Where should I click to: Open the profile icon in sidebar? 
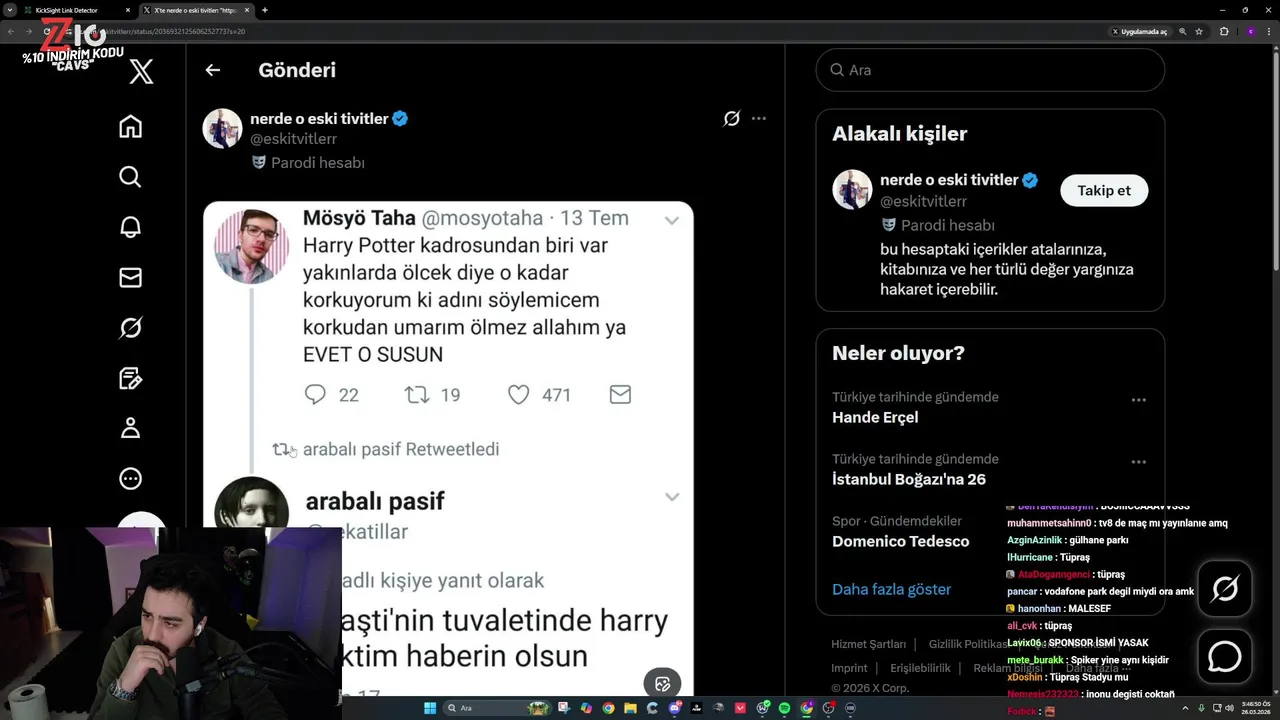[130, 428]
